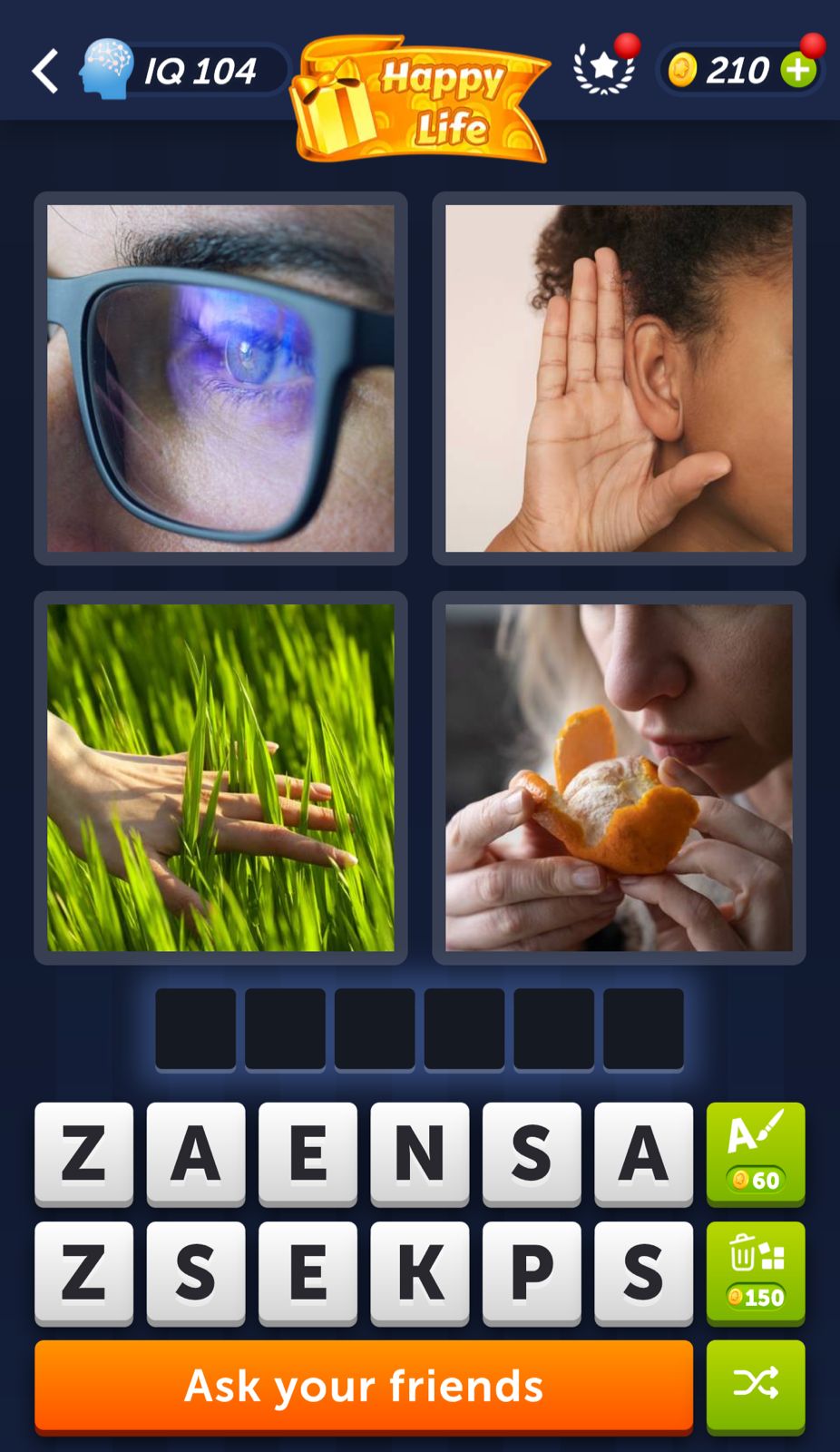Viewport: 840px width, 1452px height.
Task: Select the letter P tile
Action: (532, 1272)
